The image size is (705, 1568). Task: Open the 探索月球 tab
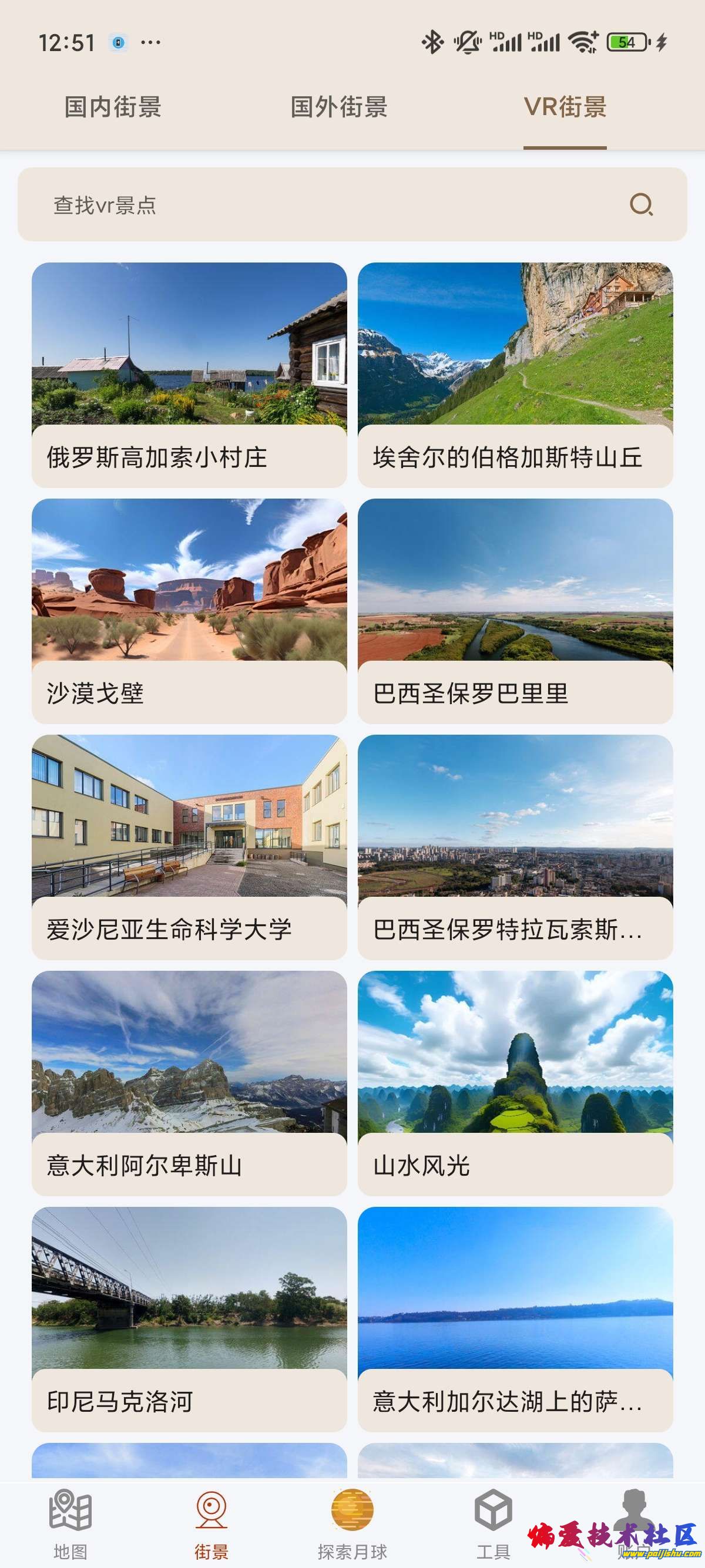(352, 1523)
